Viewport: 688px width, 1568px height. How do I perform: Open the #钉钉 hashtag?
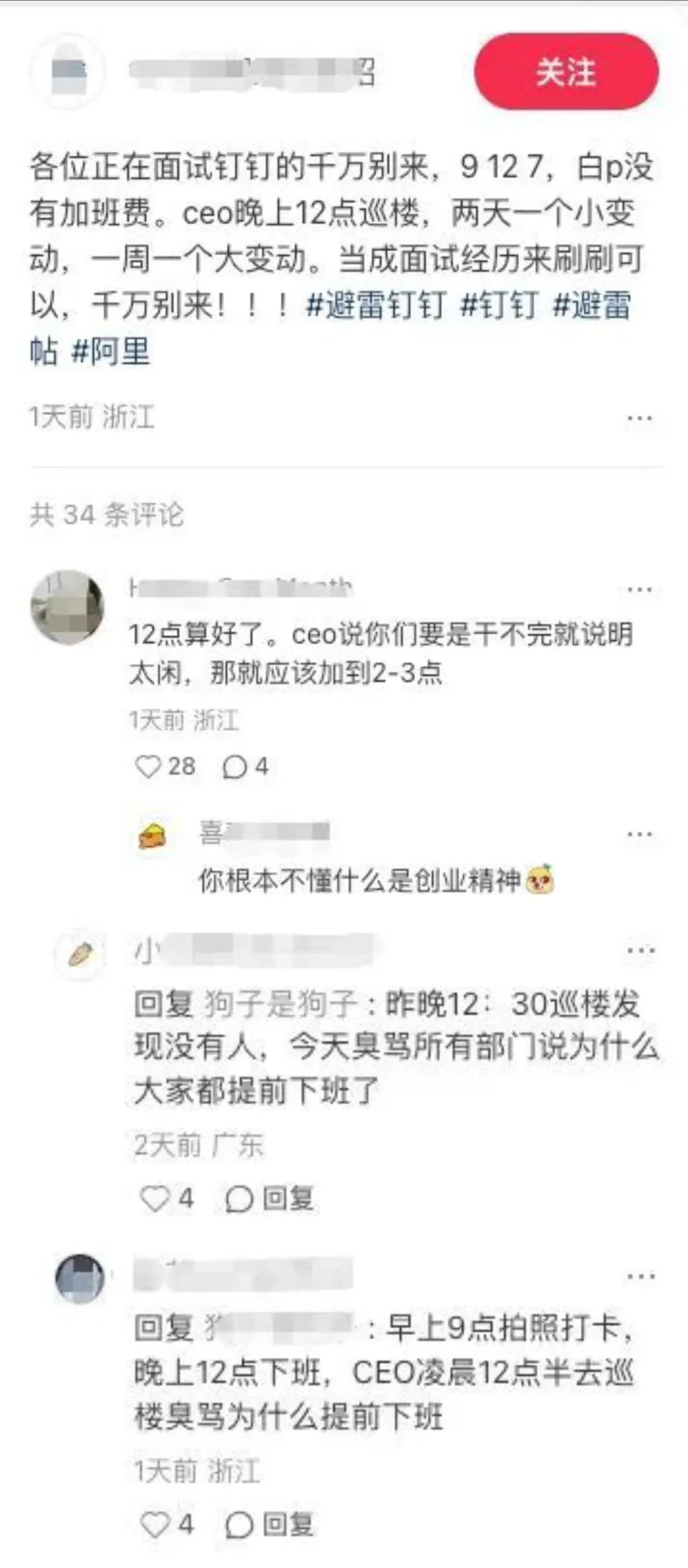[499, 305]
